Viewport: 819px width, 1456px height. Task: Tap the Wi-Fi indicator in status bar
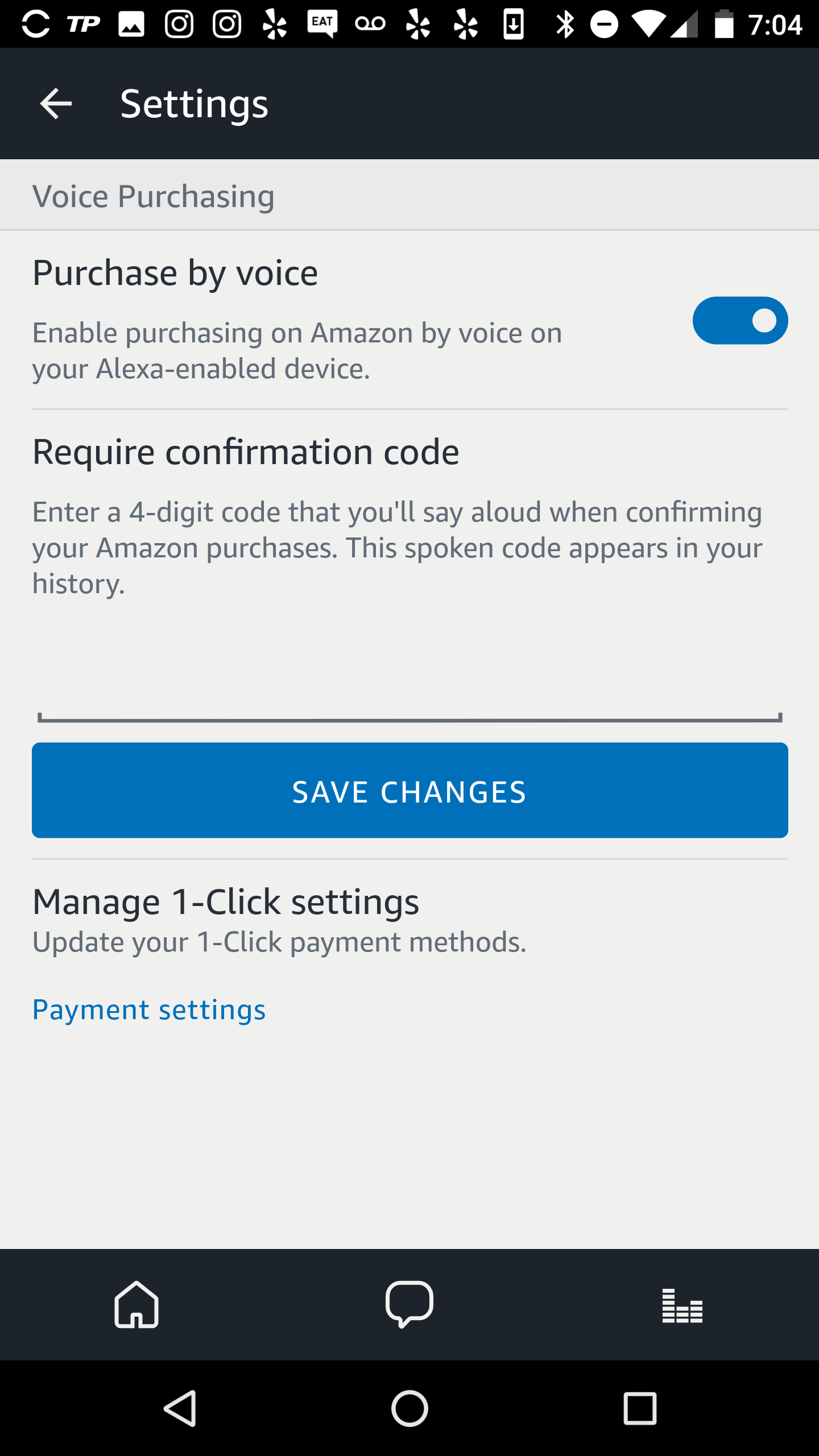647,23
